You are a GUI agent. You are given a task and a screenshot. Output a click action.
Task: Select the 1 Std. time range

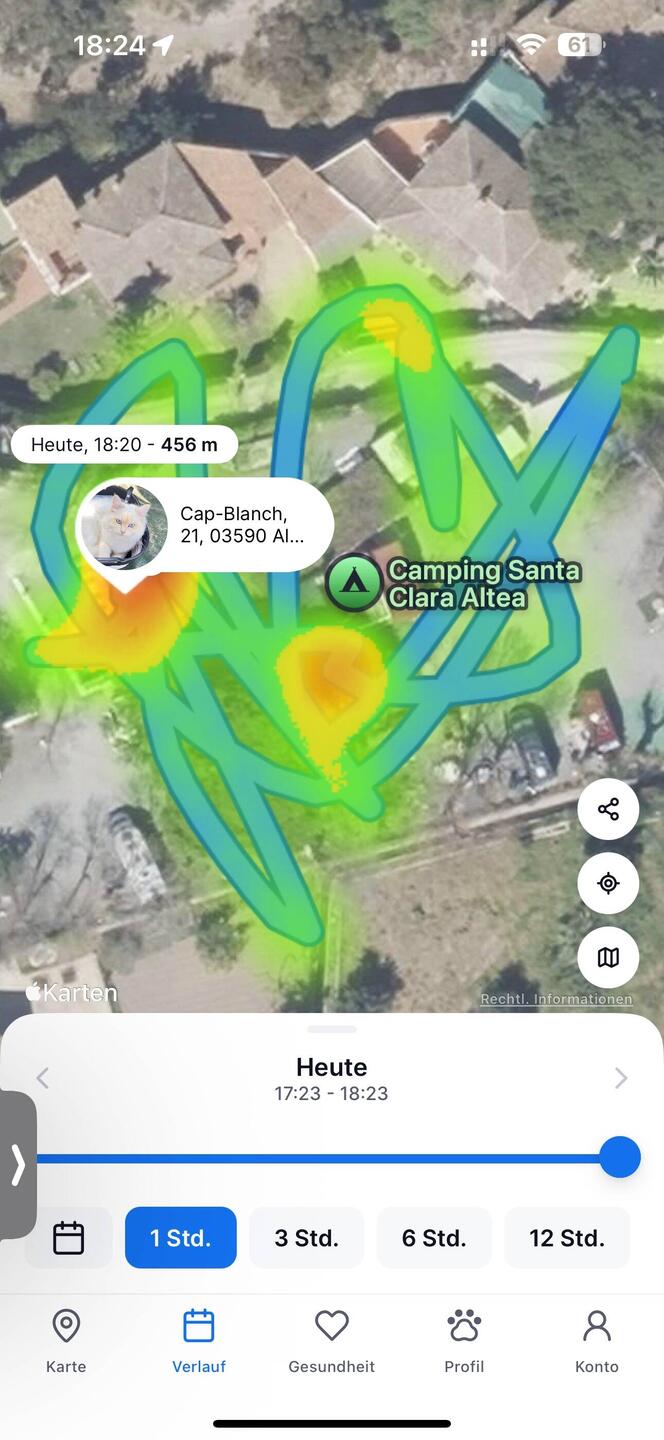[181, 1238]
